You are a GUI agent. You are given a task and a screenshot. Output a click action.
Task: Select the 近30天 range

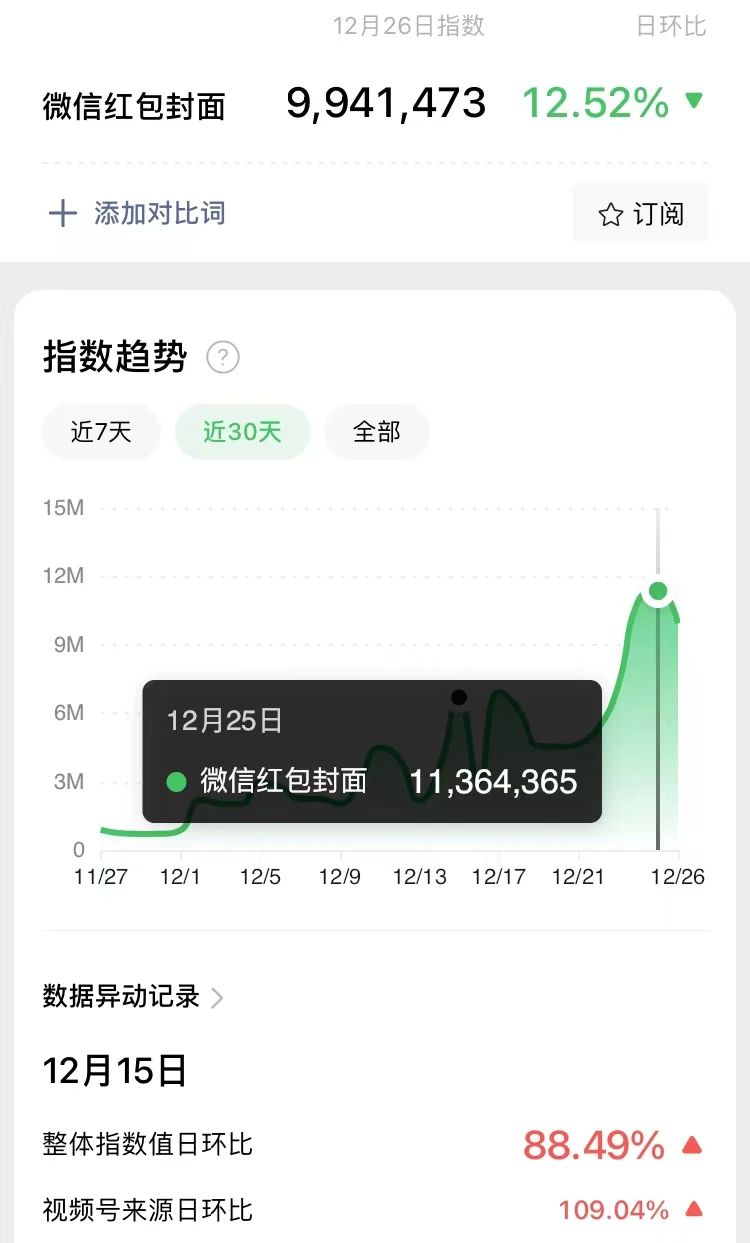tap(242, 432)
